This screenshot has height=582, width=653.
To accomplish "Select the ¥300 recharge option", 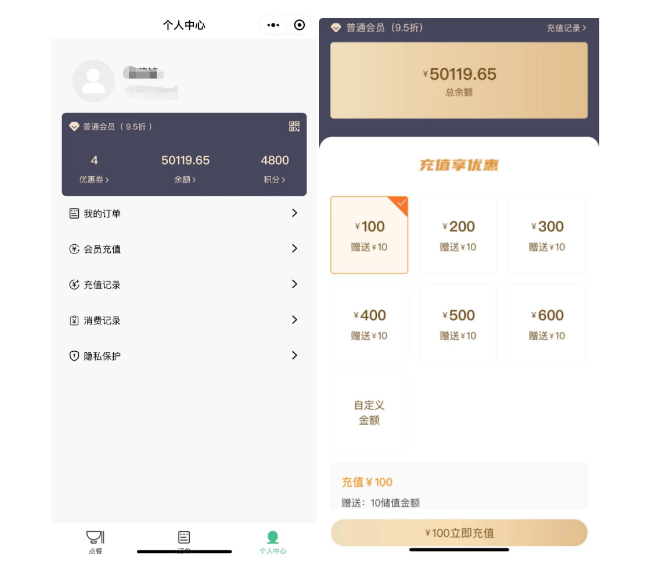I will pos(547,235).
